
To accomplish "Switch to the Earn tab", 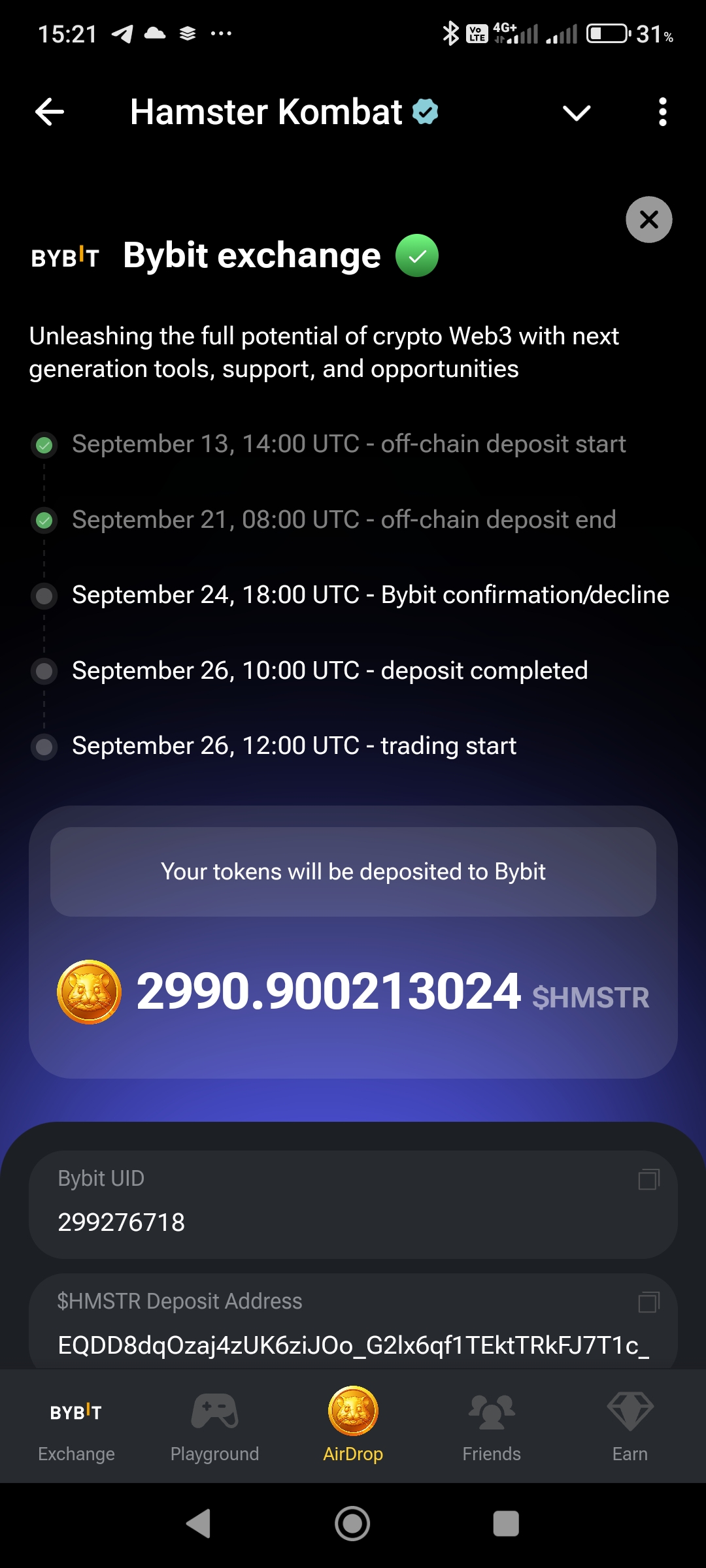I will pos(630,1426).
